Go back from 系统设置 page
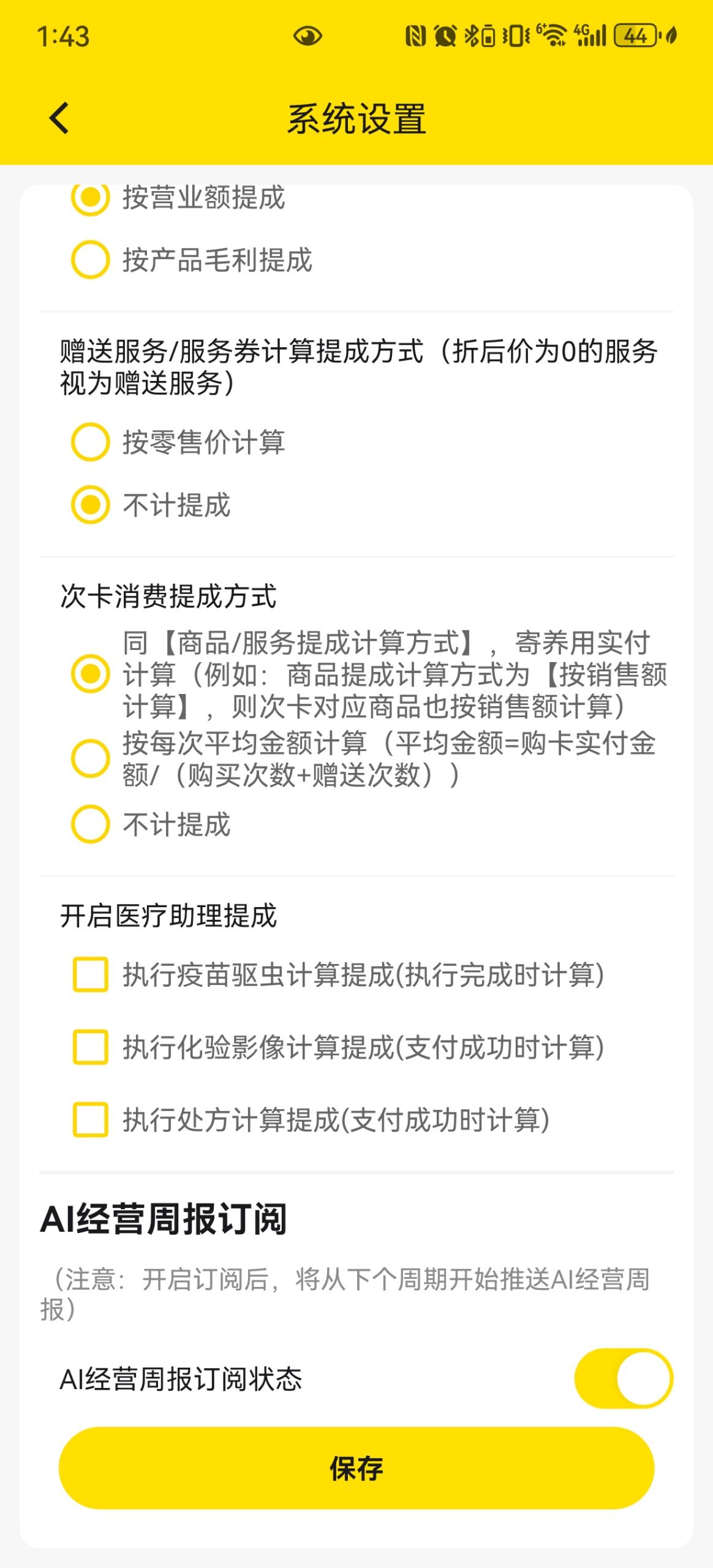This screenshot has width=713, height=1568. tap(59, 118)
